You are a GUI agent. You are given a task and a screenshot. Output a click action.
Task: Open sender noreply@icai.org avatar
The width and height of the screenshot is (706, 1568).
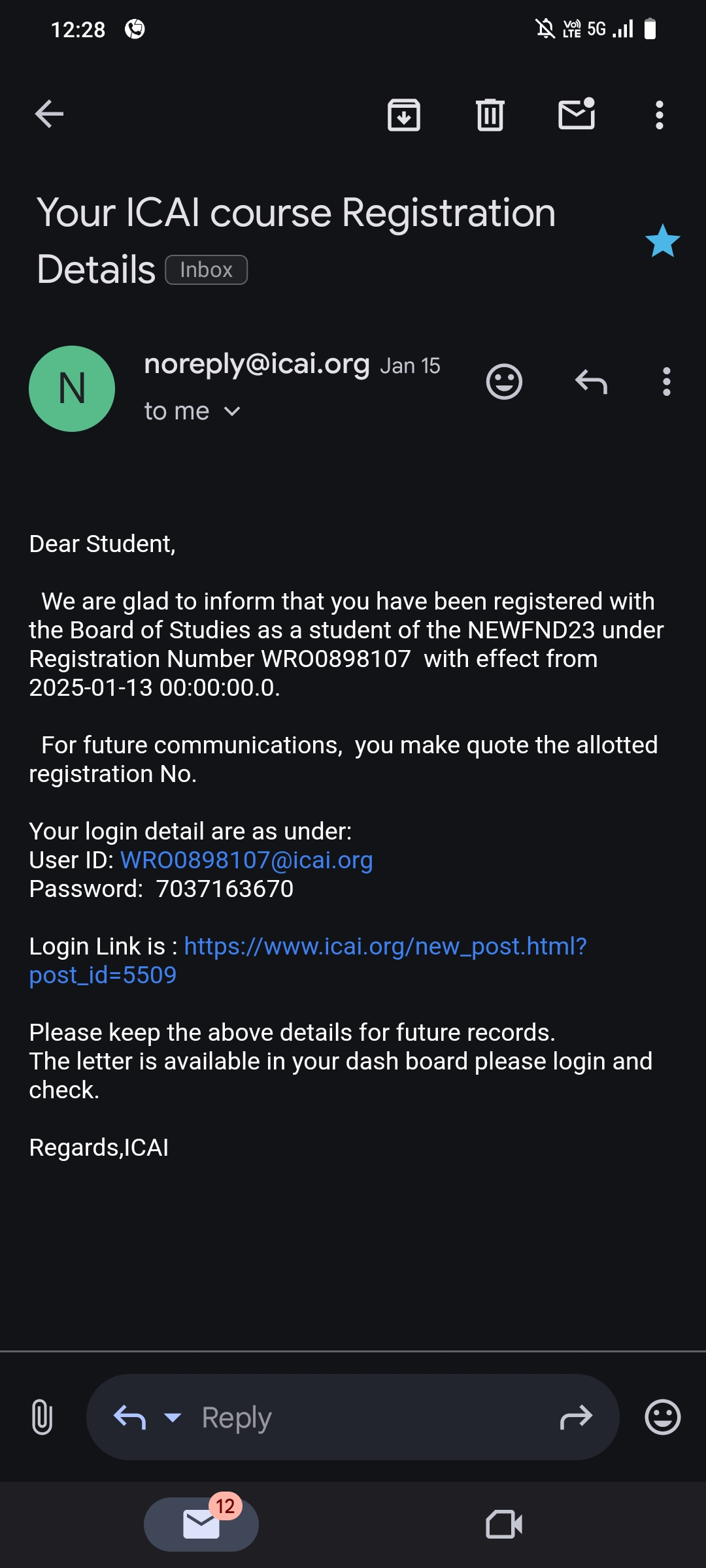[72, 389]
